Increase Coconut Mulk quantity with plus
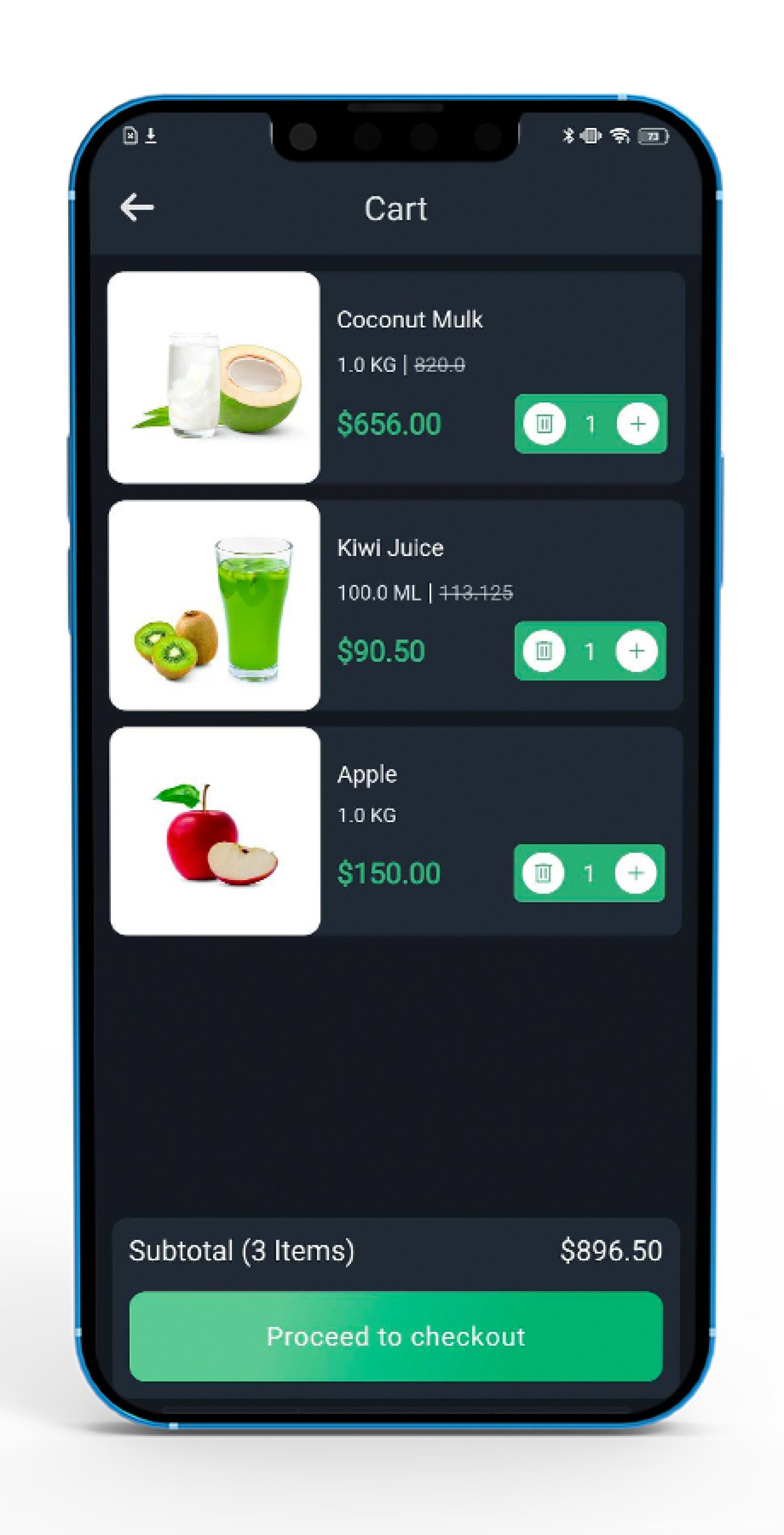Viewport: 784px width, 1535px height. (637, 424)
